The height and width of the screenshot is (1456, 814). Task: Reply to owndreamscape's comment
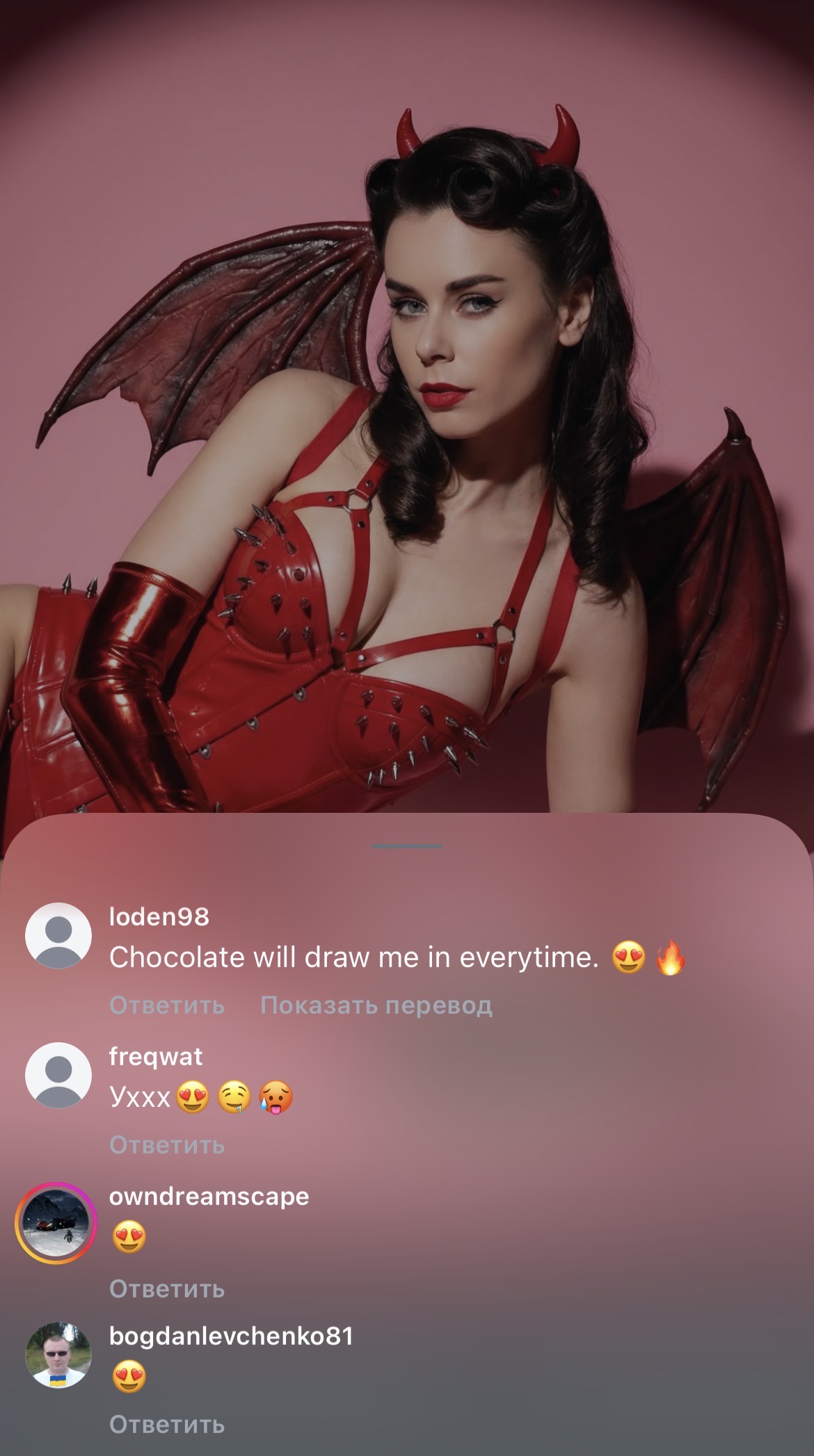167,1289
